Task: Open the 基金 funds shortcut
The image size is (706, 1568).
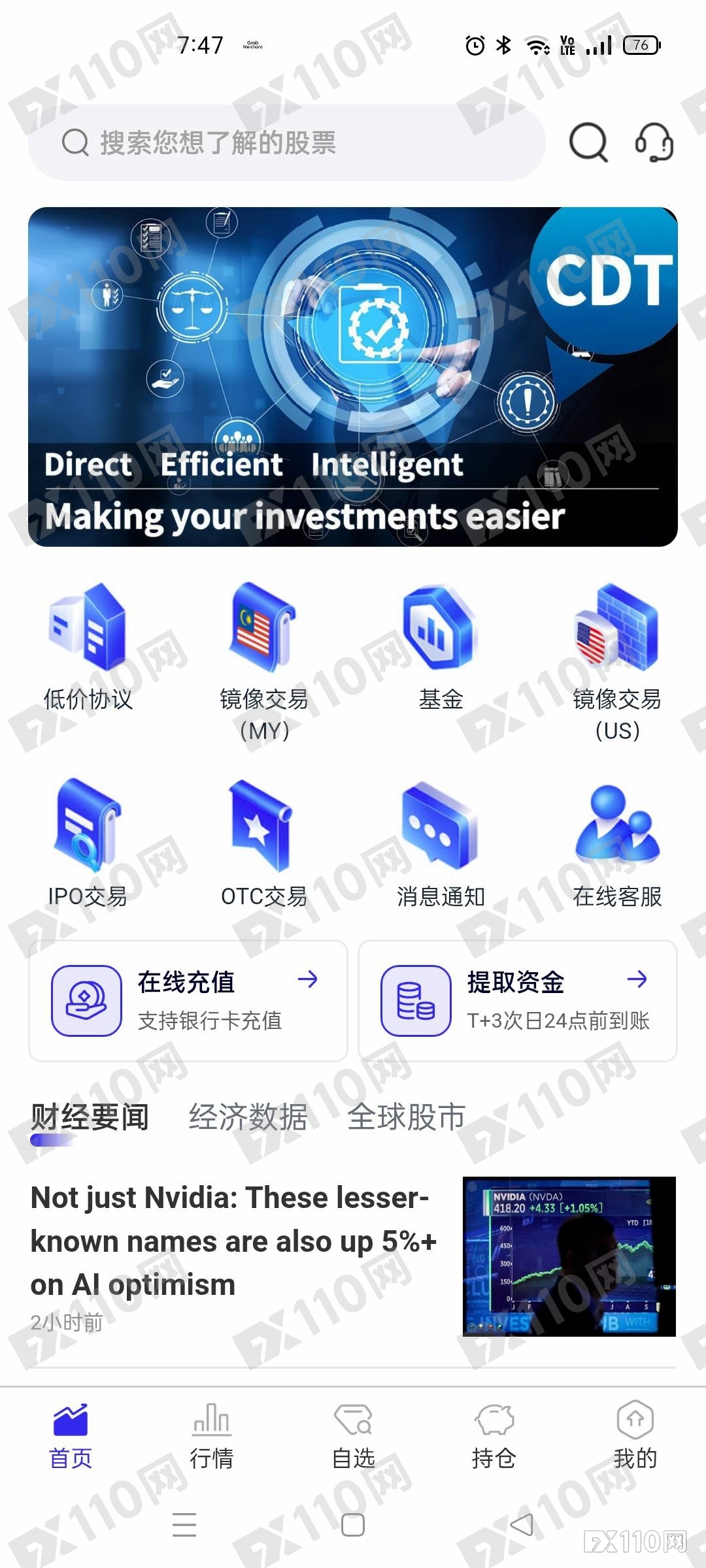Action: coord(441,647)
